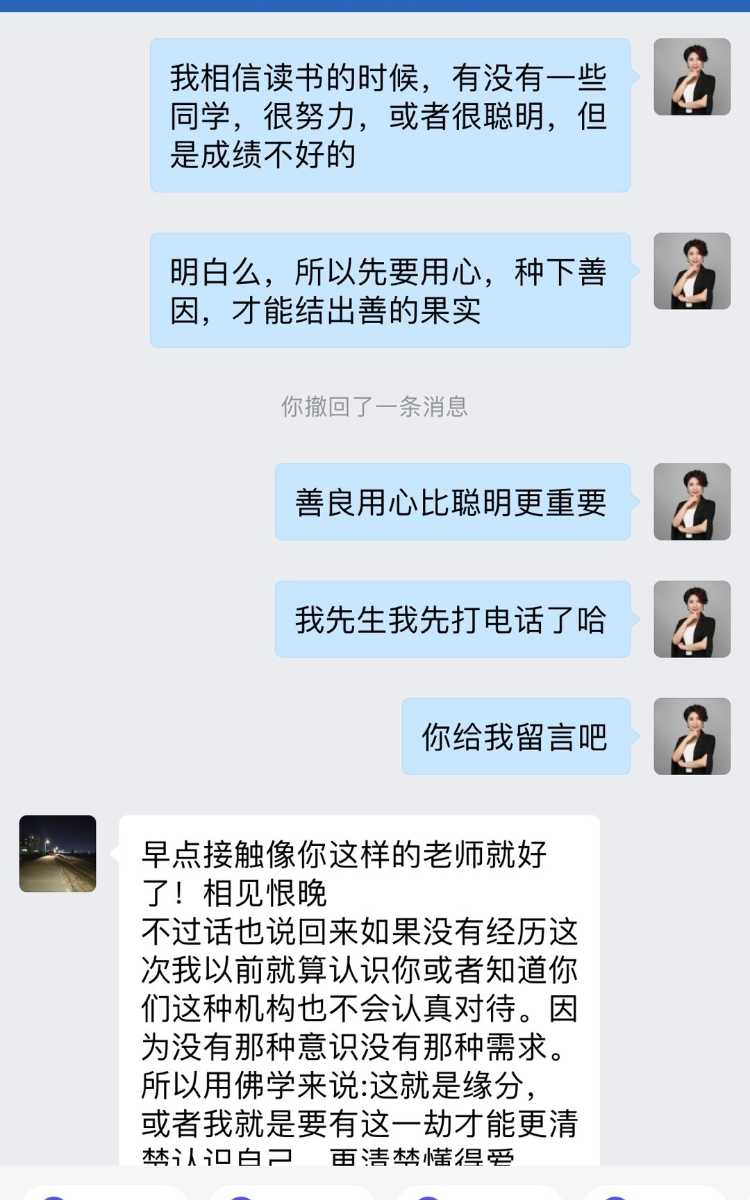Click the avatar beside "我相信读书的时候" message
Image resolution: width=750 pixels, height=1200 pixels.
pyautogui.click(x=691, y=75)
